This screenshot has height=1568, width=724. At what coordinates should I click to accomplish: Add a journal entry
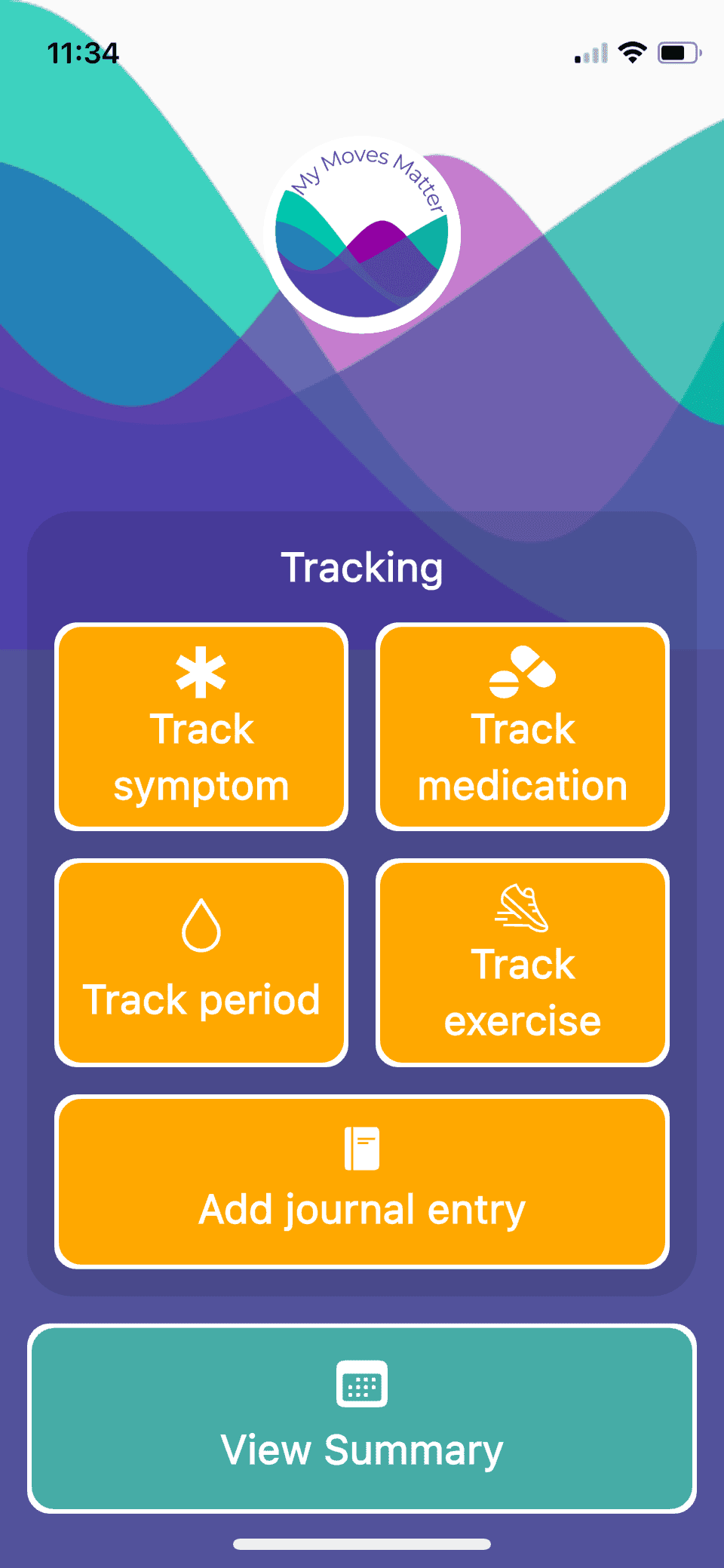[x=362, y=1182]
